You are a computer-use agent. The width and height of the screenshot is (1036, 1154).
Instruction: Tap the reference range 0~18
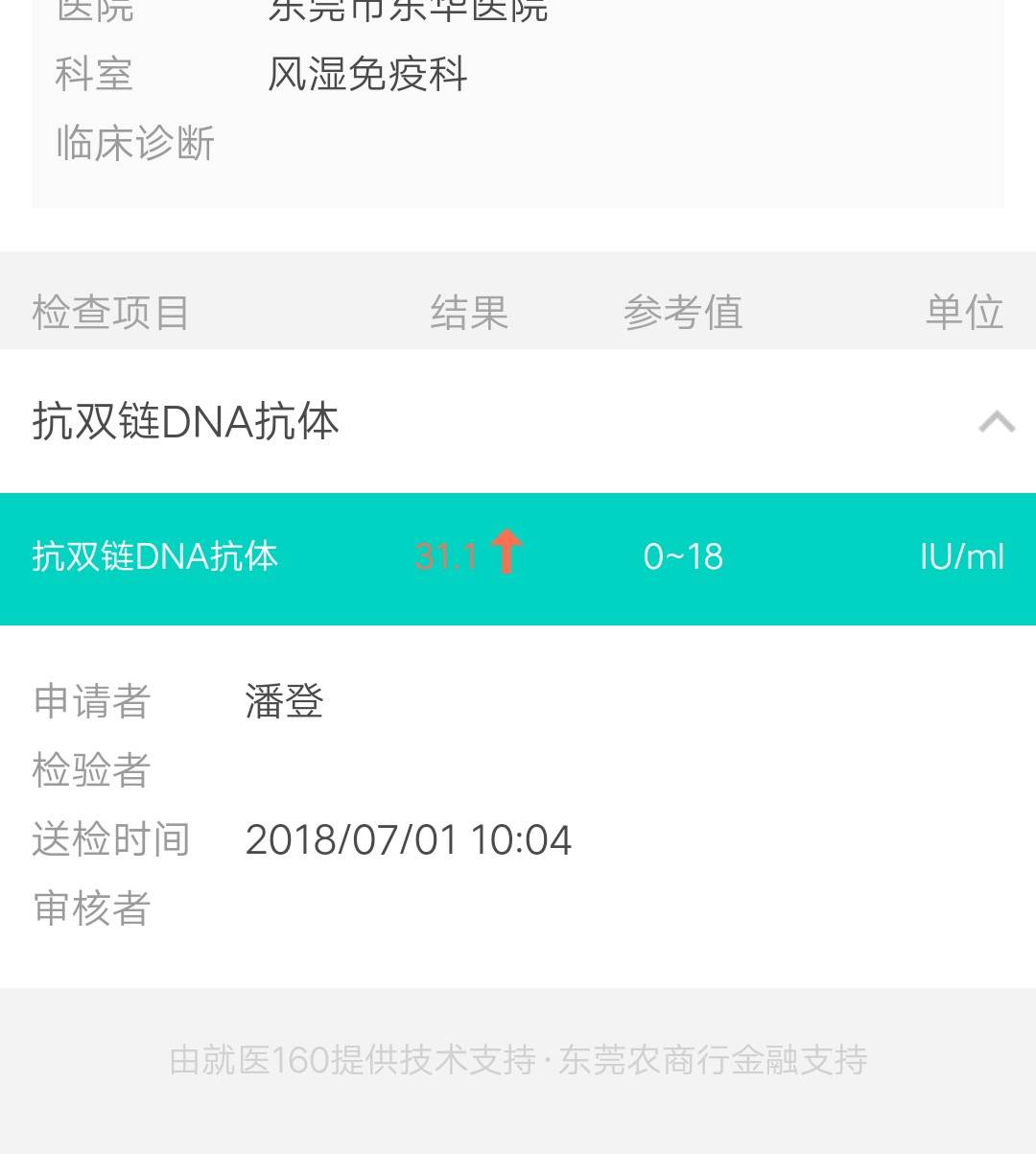pos(683,554)
